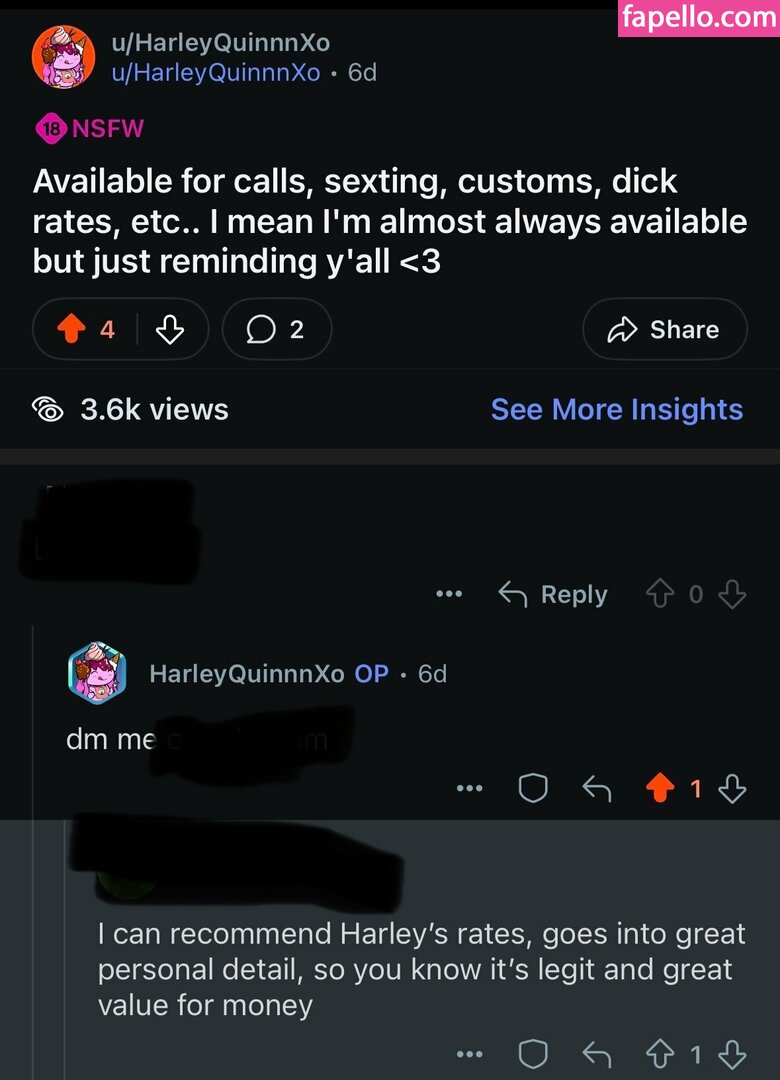780x1080 pixels.
Task: Reply to the "recommend Harley's rates" comment
Action: click(597, 1054)
